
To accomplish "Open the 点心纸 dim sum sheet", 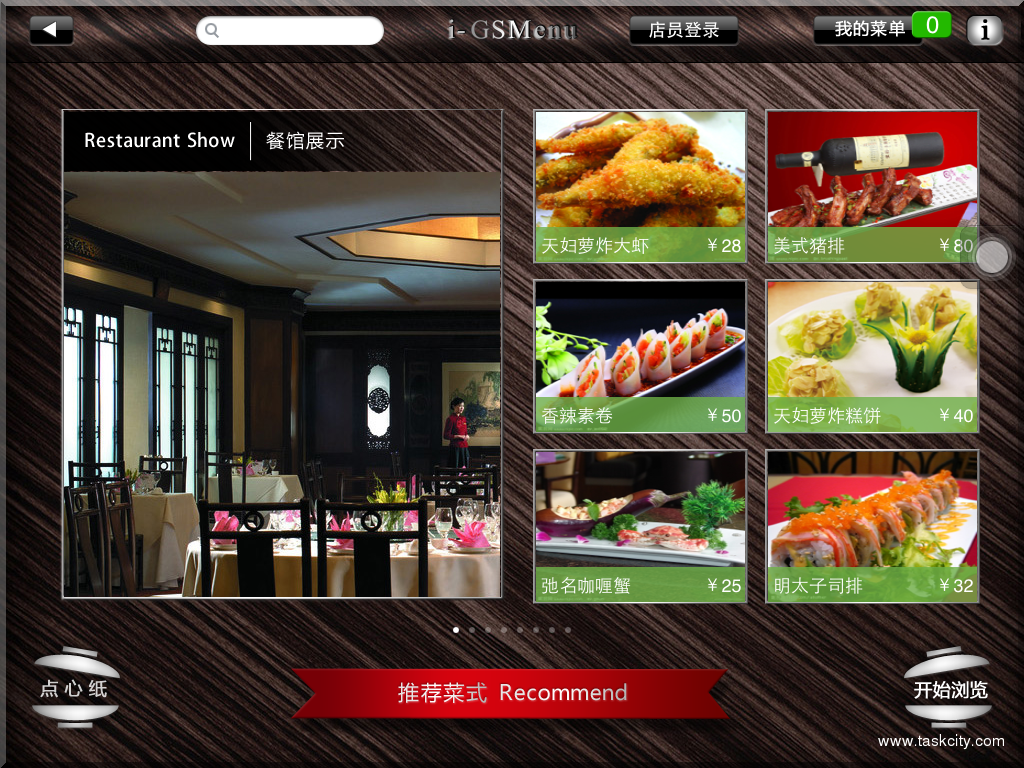I will coord(75,688).
